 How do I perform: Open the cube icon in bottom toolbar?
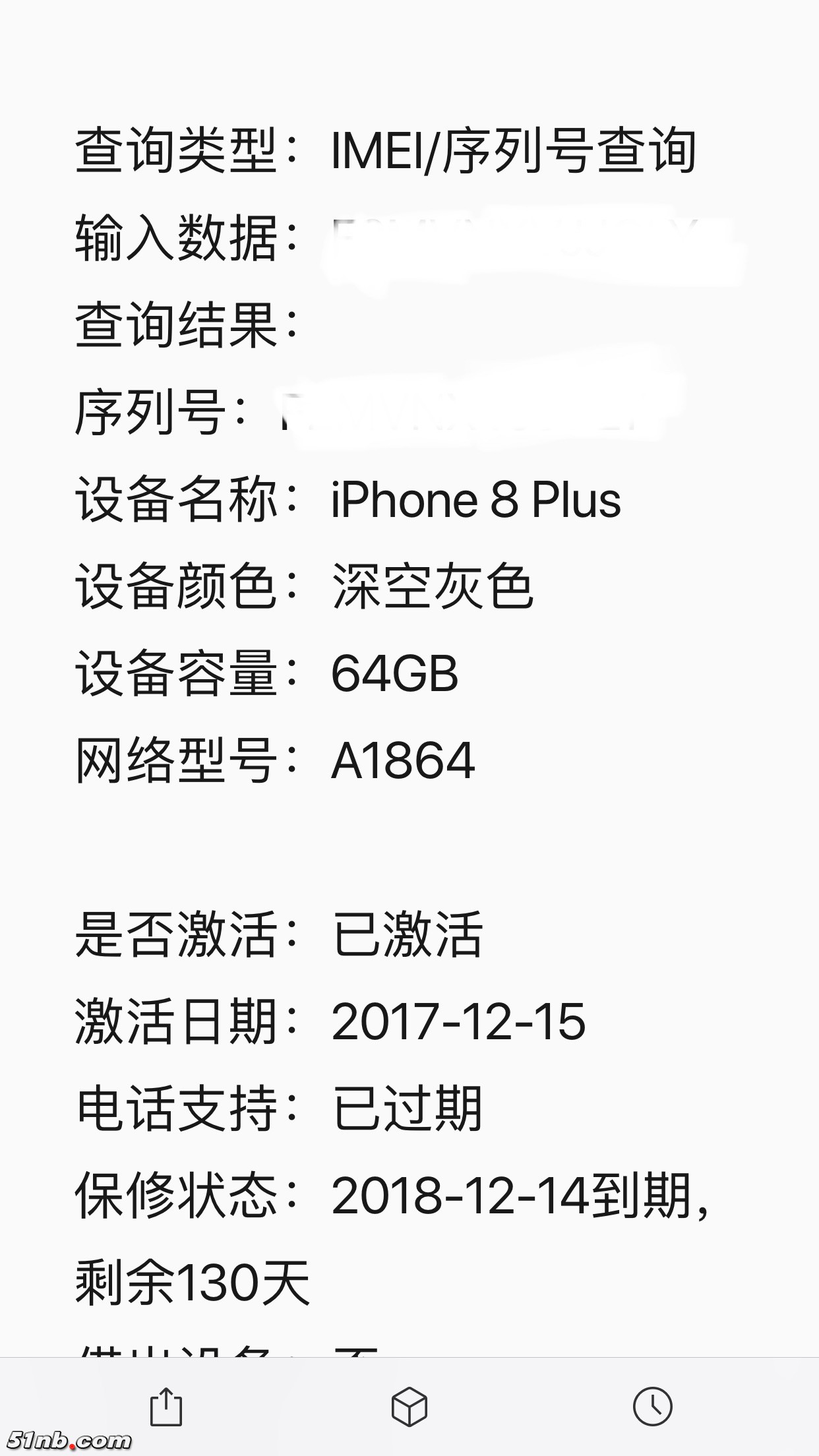[409, 1406]
